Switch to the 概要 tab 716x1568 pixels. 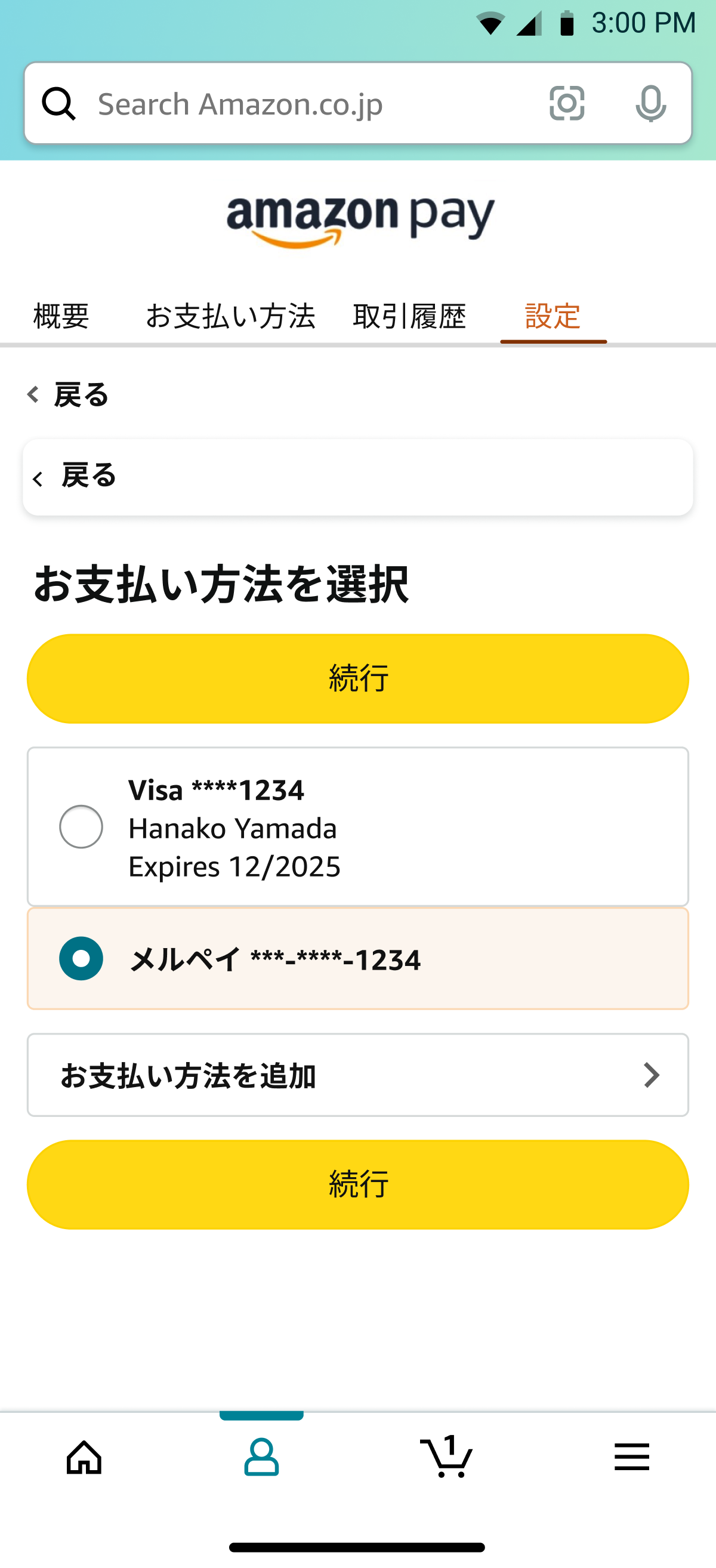[x=61, y=316]
